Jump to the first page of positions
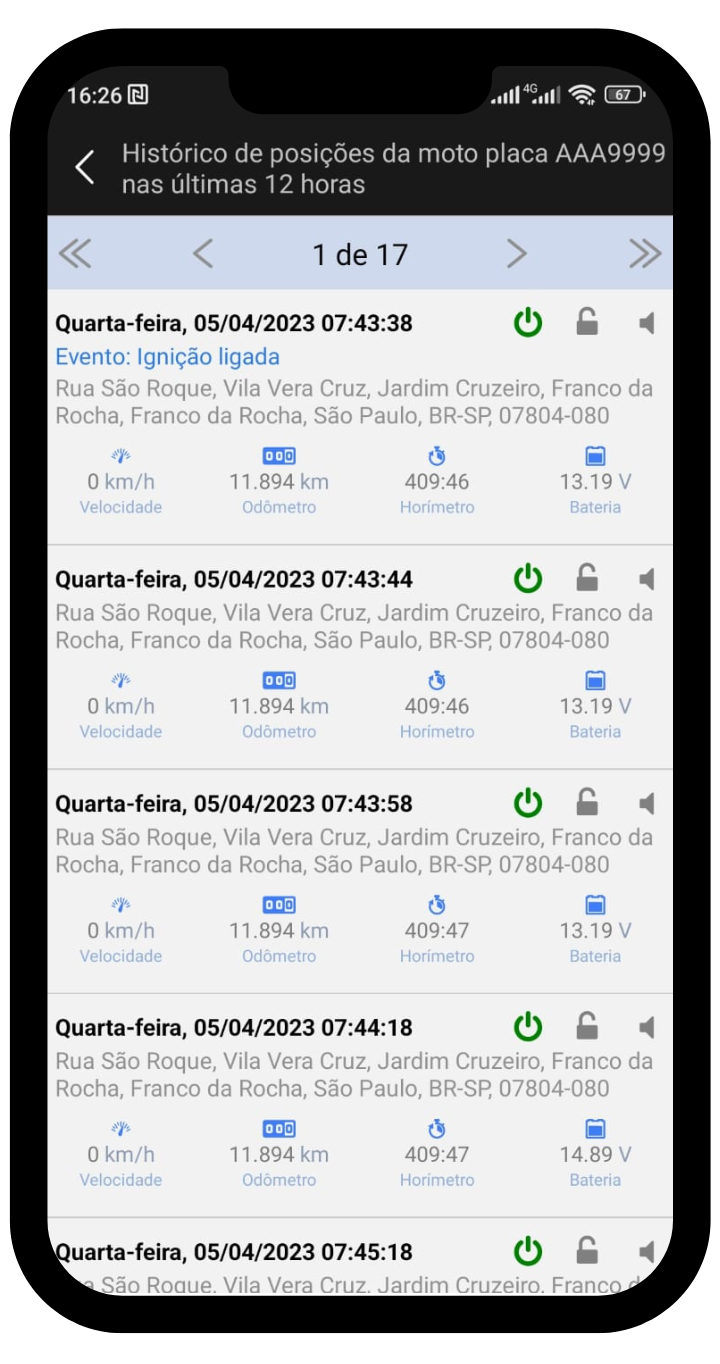Viewport: 720px width, 1364px height. click(74, 255)
